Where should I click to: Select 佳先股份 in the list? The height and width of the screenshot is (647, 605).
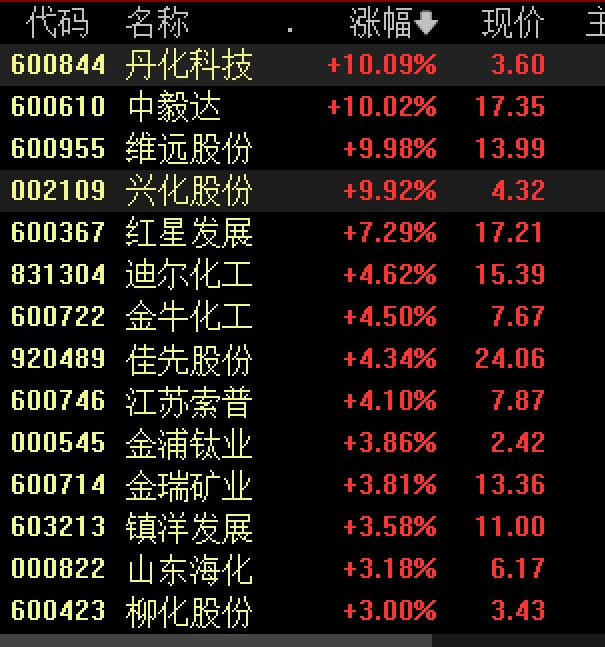coord(190,359)
